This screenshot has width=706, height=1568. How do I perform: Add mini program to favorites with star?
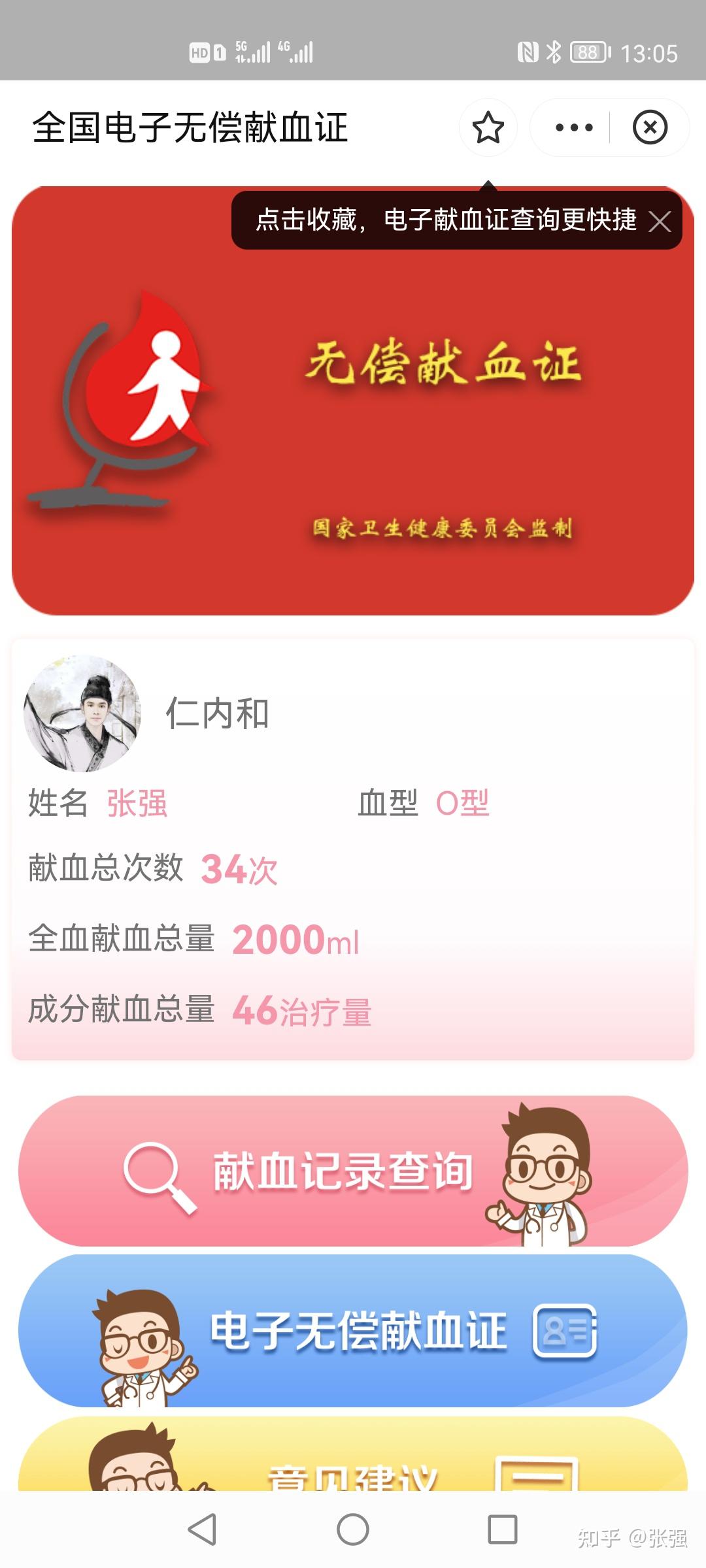(488, 127)
